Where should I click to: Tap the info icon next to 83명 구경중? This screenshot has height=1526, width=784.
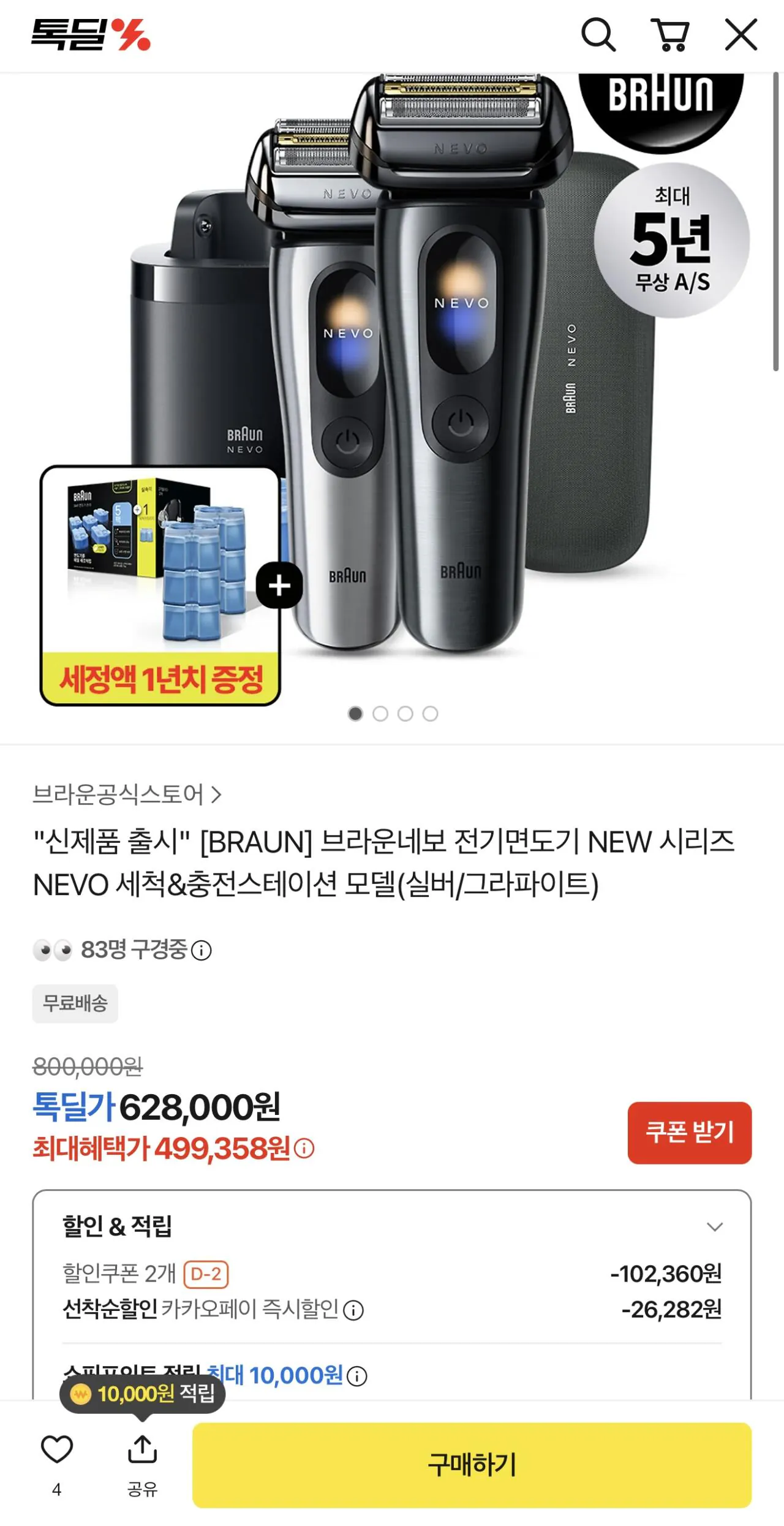pyautogui.click(x=202, y=950)
